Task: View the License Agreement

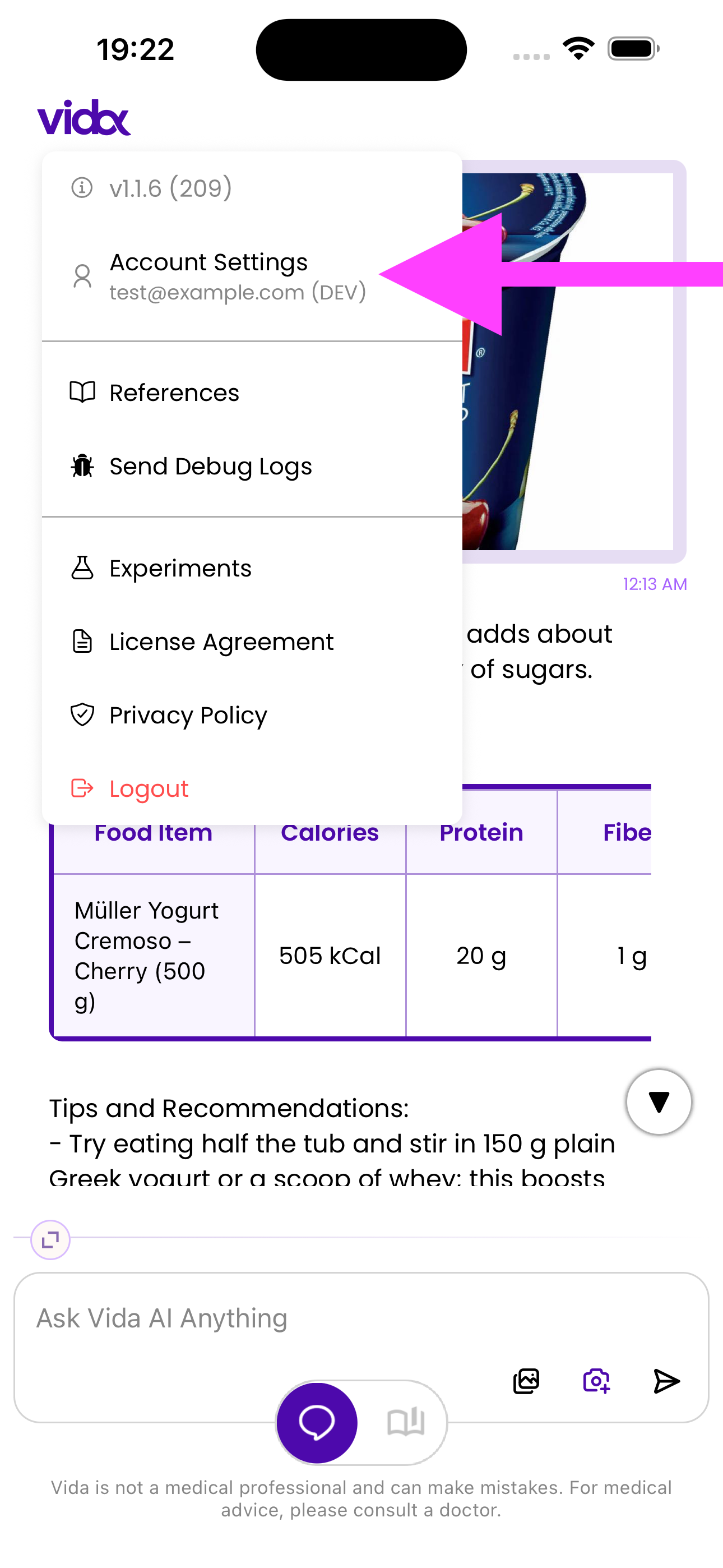Action: click(x=221, y=642)
